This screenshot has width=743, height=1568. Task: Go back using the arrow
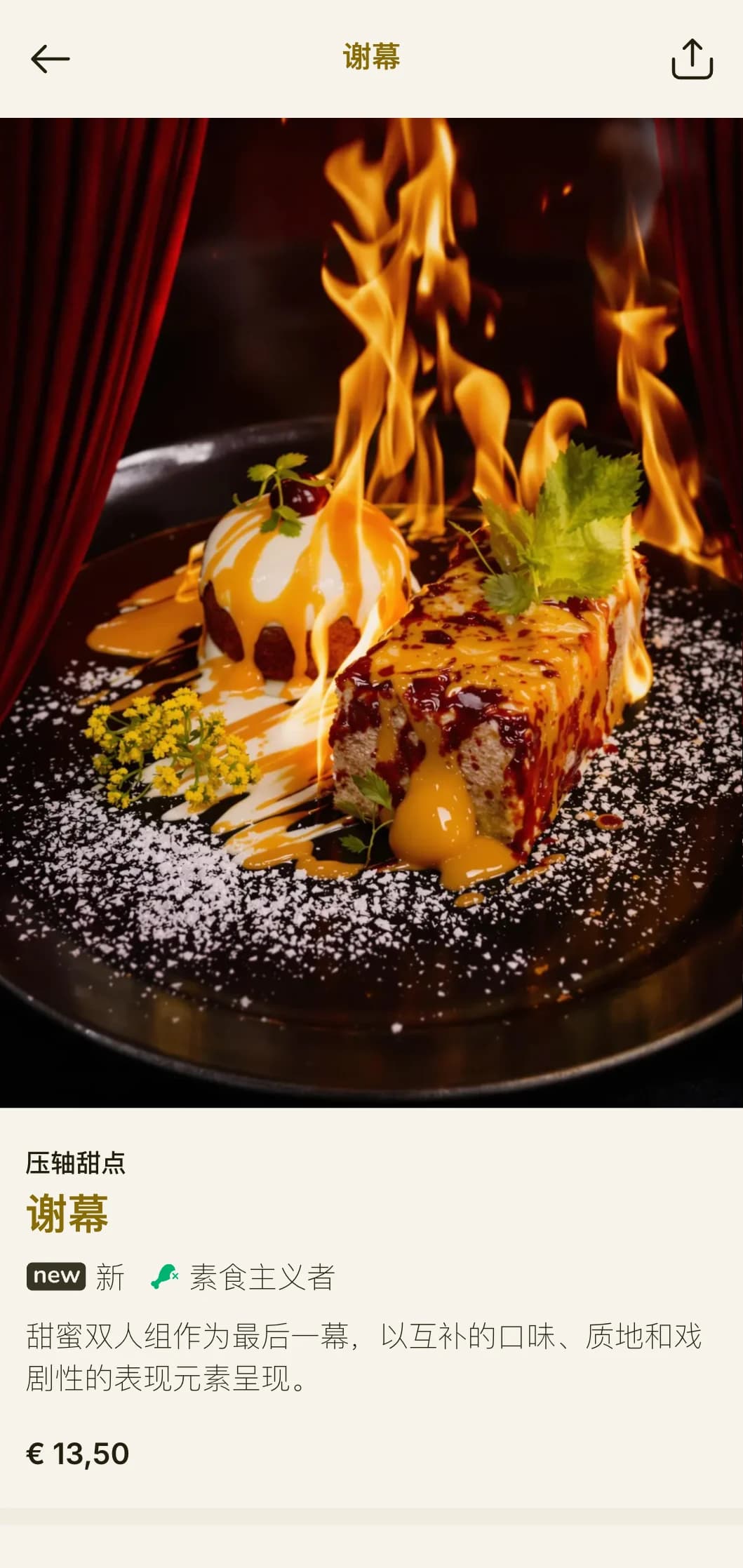tap(50, 59)
